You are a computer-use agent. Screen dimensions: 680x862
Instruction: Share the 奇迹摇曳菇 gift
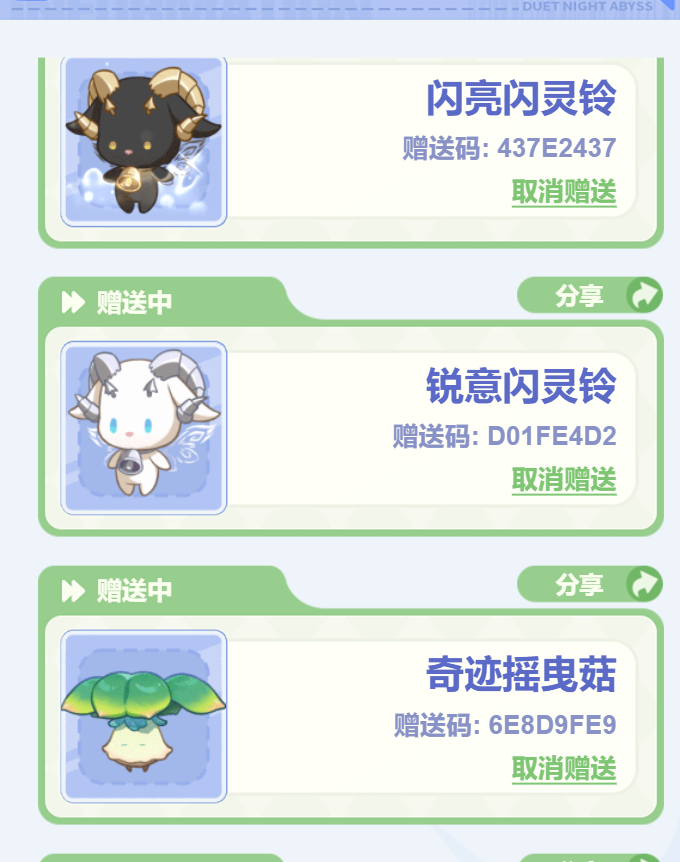click(589, 584)
